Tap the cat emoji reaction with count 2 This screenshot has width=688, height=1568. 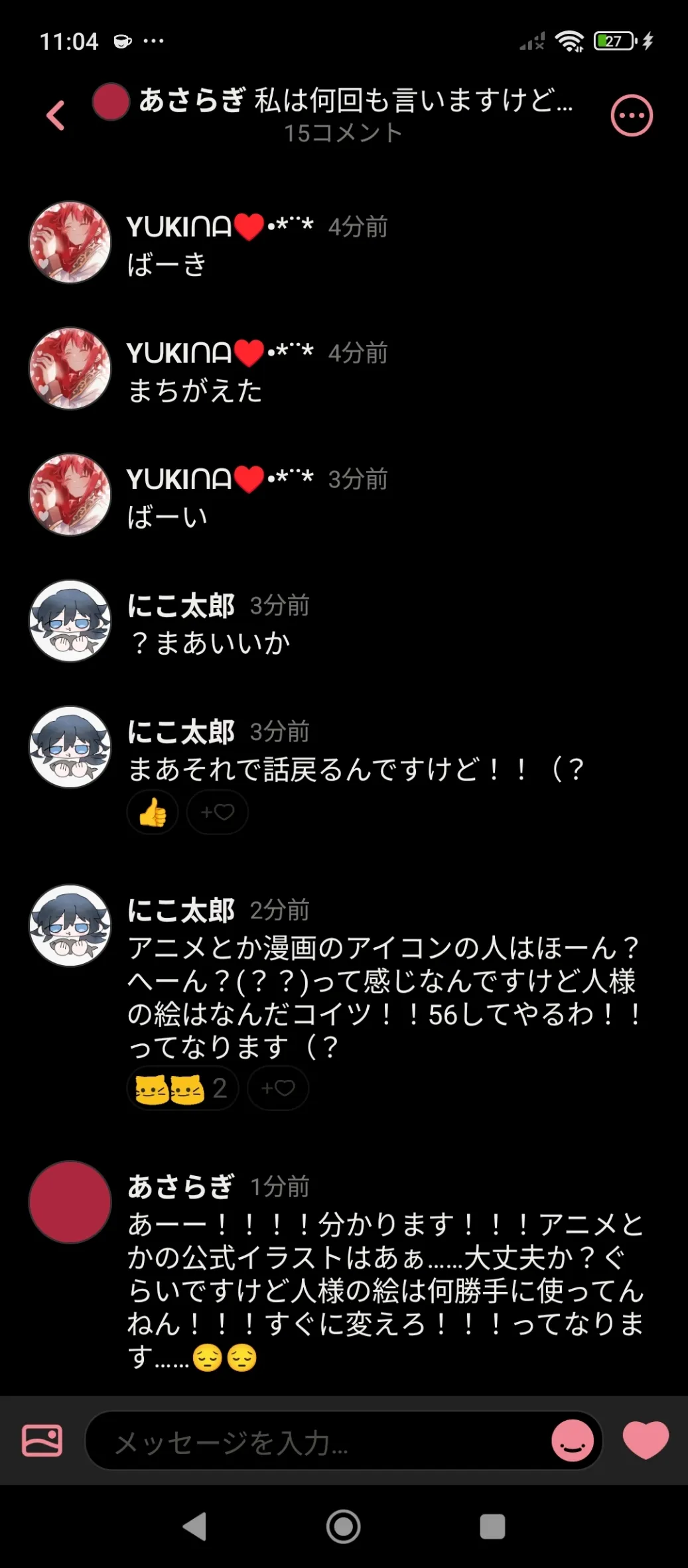(182, 1088)
